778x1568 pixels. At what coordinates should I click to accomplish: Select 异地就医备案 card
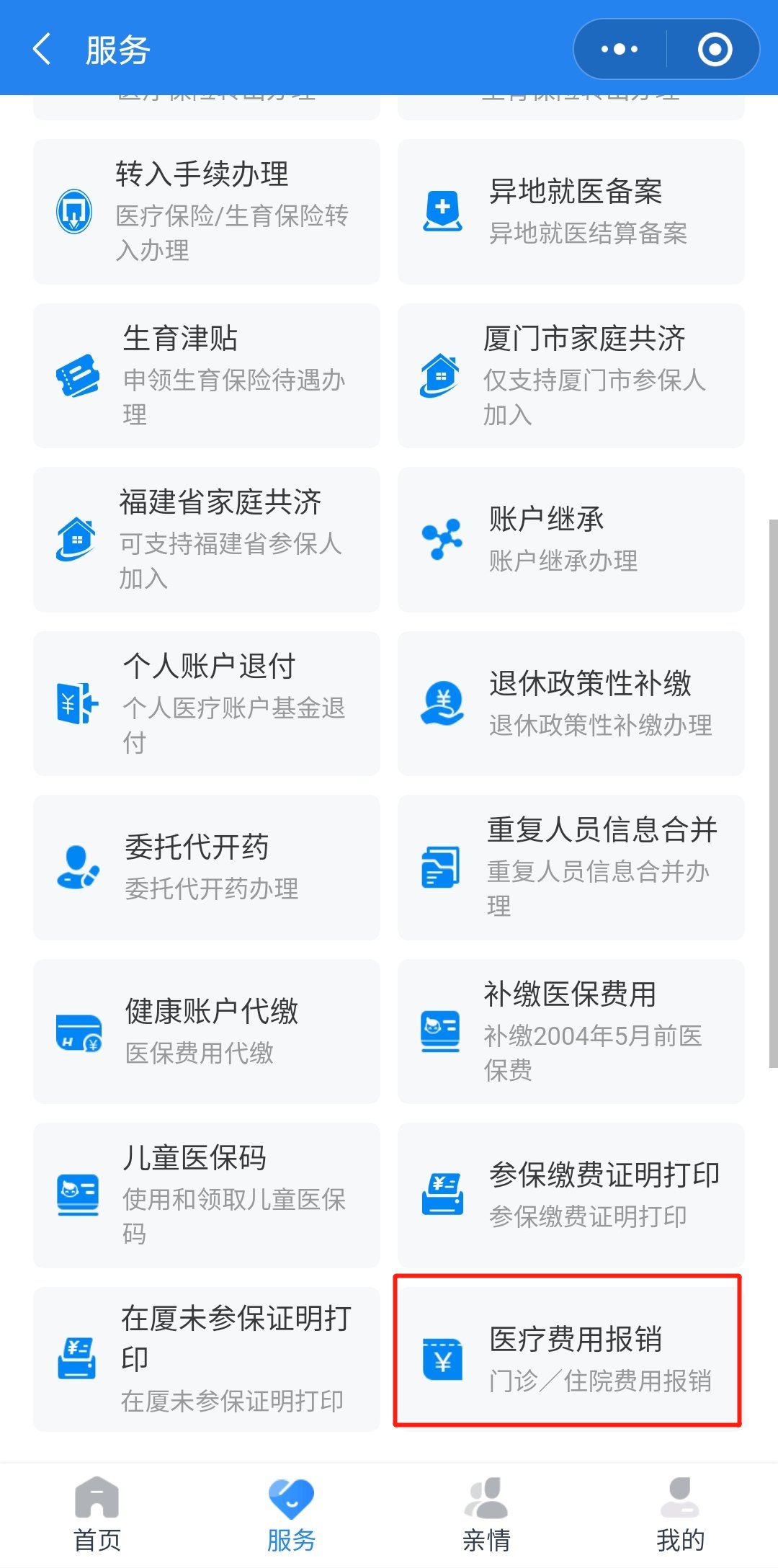[x=571, y=211]
